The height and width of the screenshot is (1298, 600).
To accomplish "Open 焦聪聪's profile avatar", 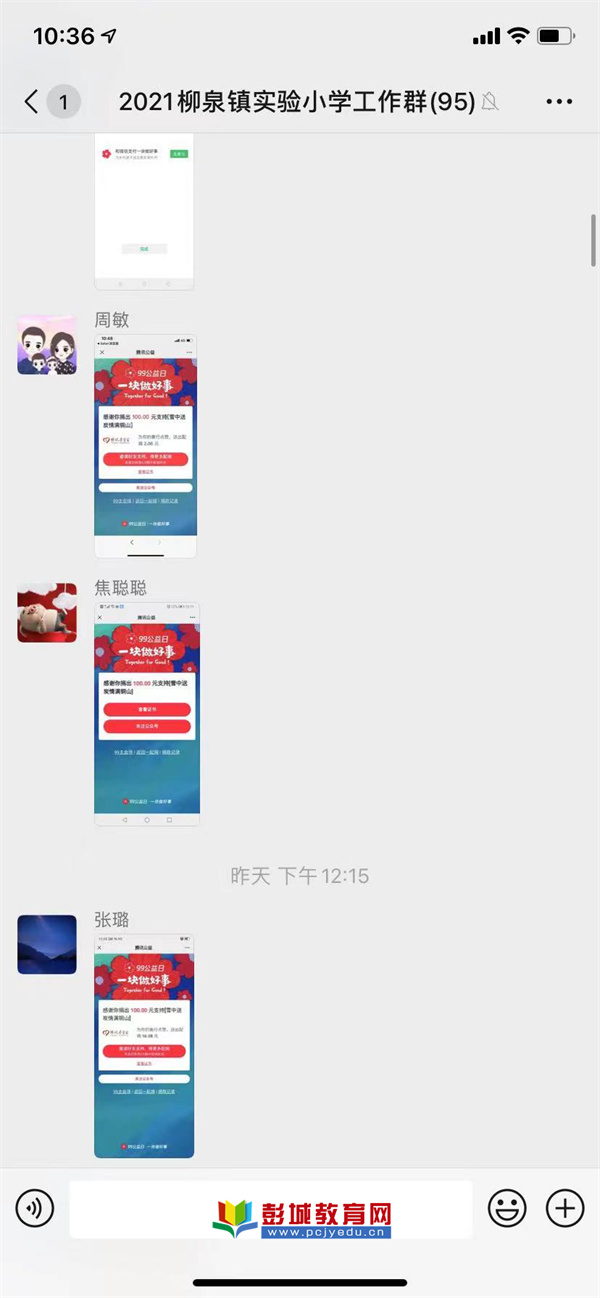I will 47,613.
